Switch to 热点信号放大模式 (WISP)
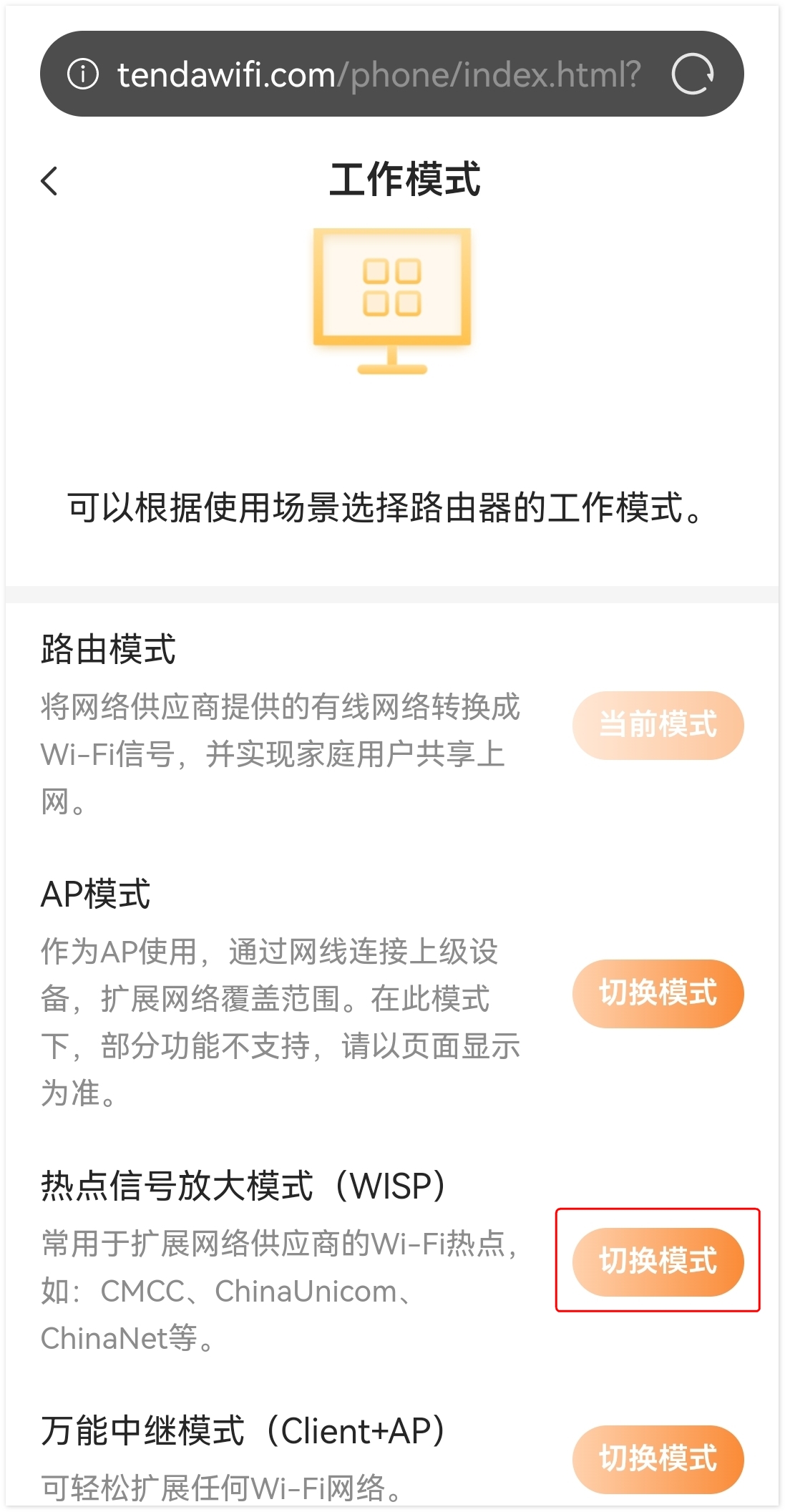This screenshot has width=785, height=1512. [x=658, y=1262]
